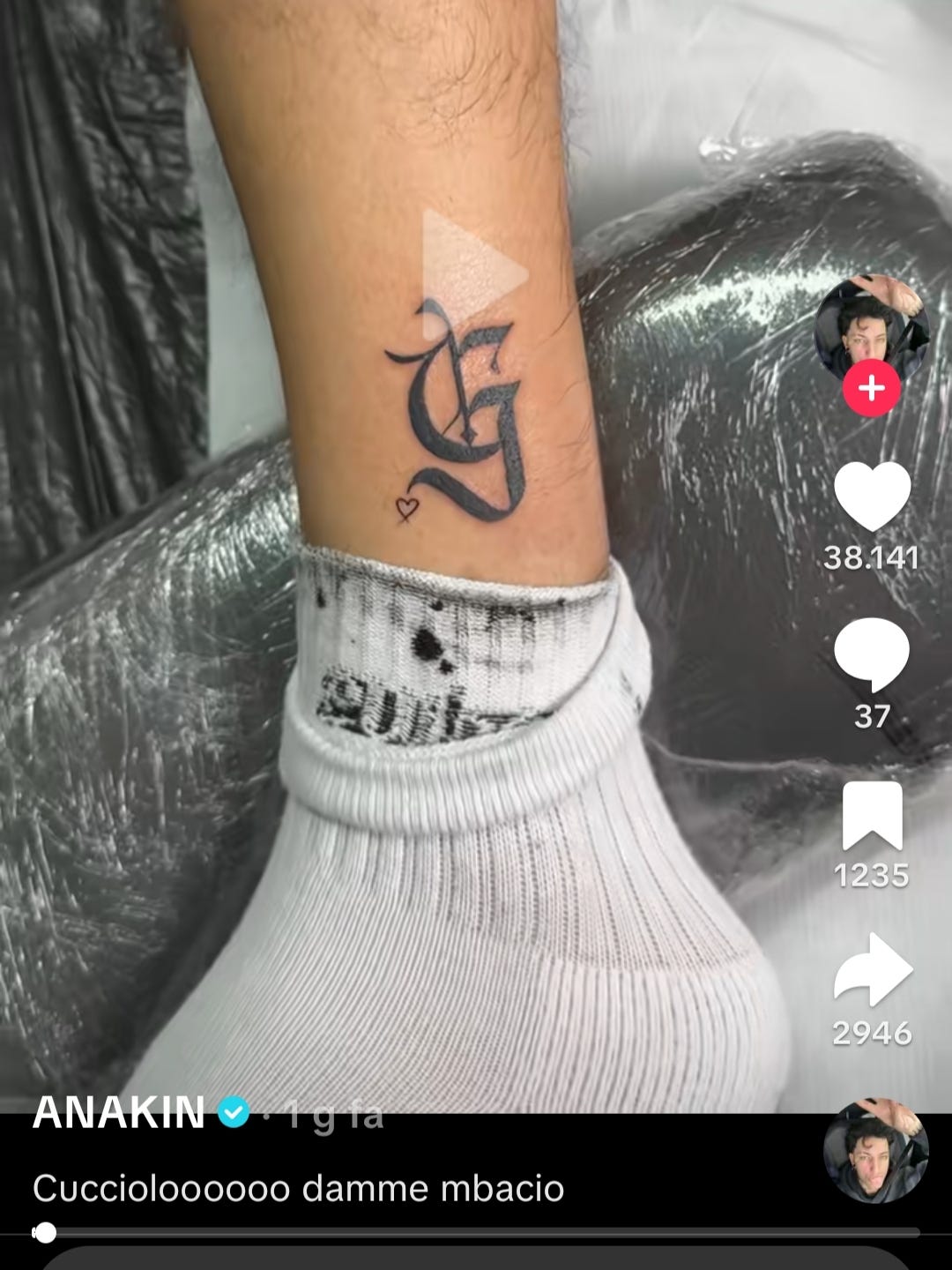The width and height of the screenshot is (952, 1270).
Task: Follow ANAKIN with the red plus button
Action: [x=871, y=388]
